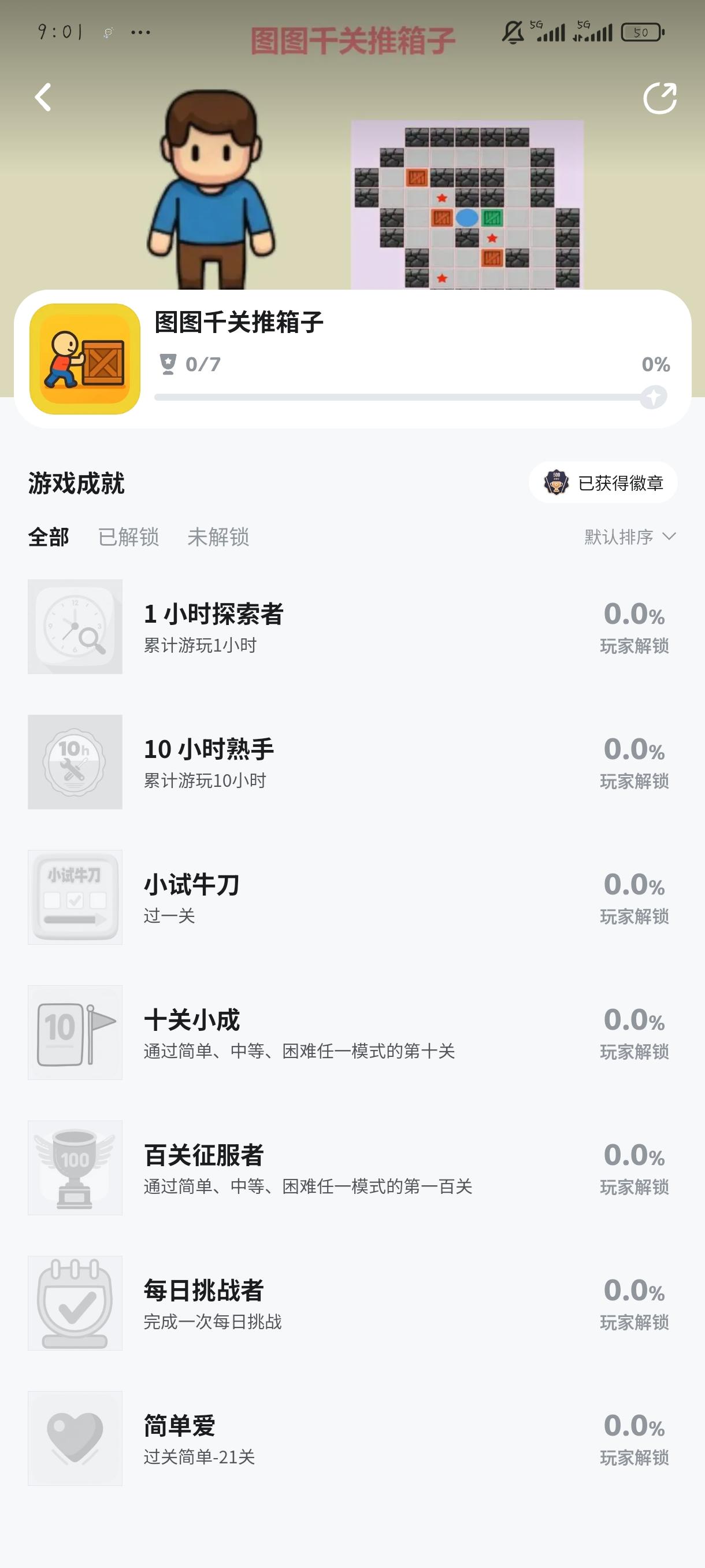705x1568 pixels.
Task: Switch to the 已解锁 filter tab
Action: pyautogui.click(x=128, y=537)
